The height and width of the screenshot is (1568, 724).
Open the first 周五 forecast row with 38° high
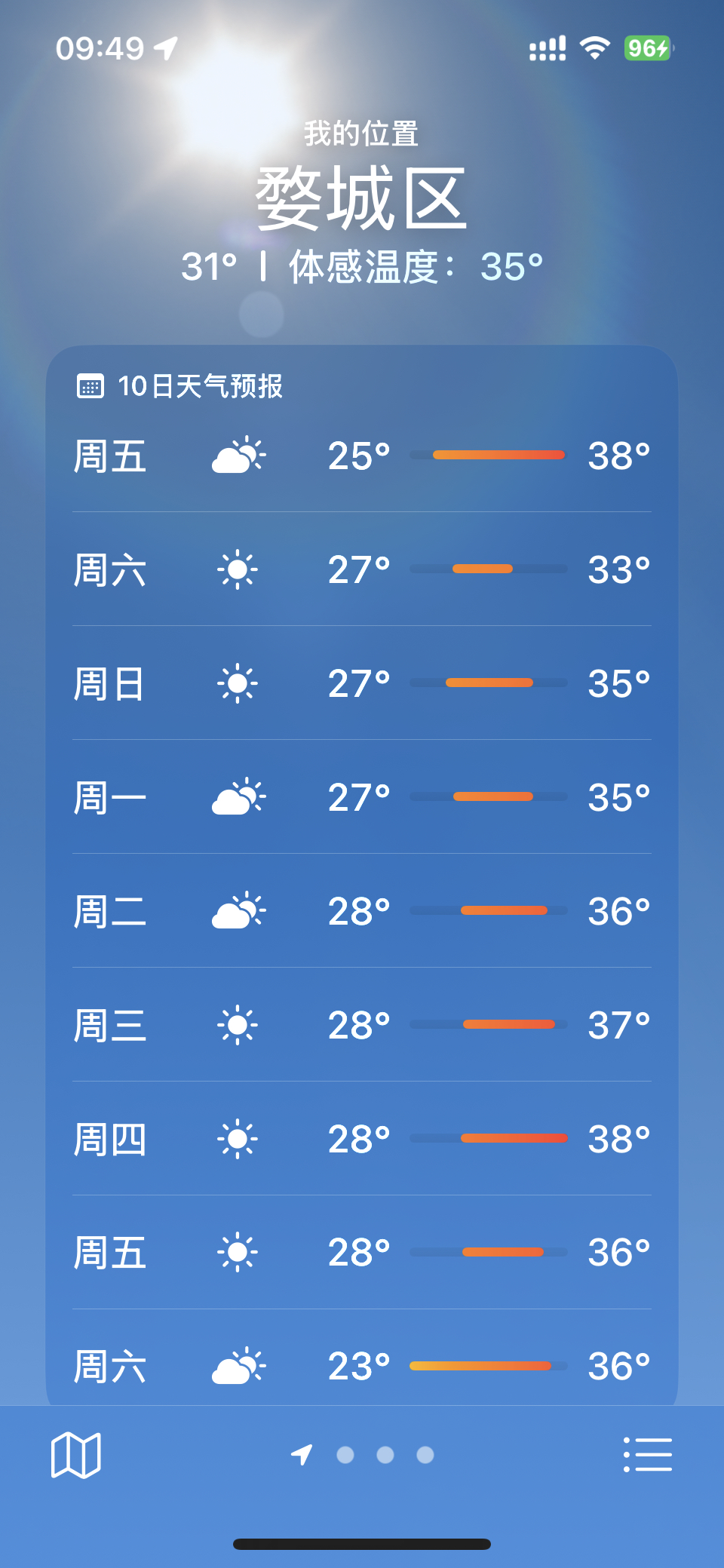click(x=362, y=456)
